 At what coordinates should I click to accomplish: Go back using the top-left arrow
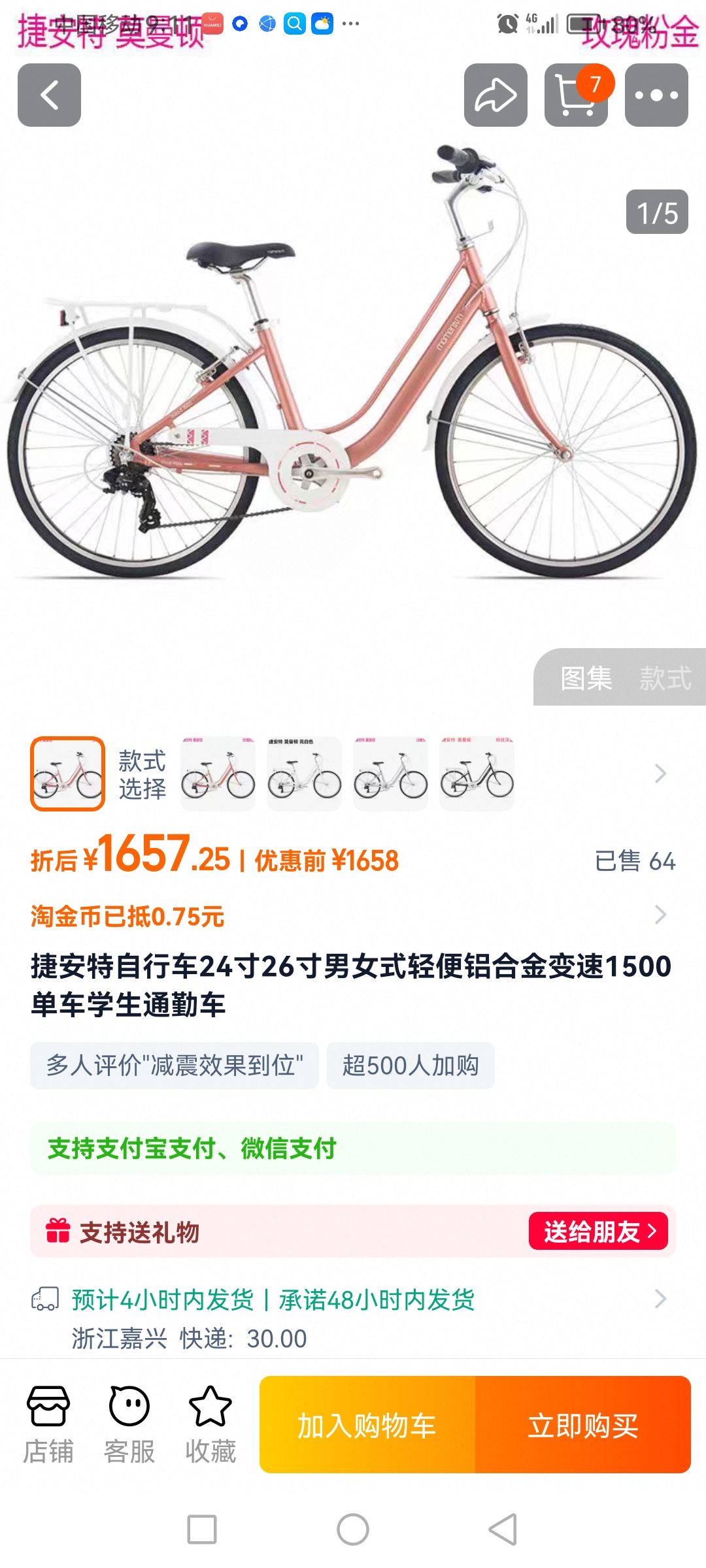click(49, 95)
